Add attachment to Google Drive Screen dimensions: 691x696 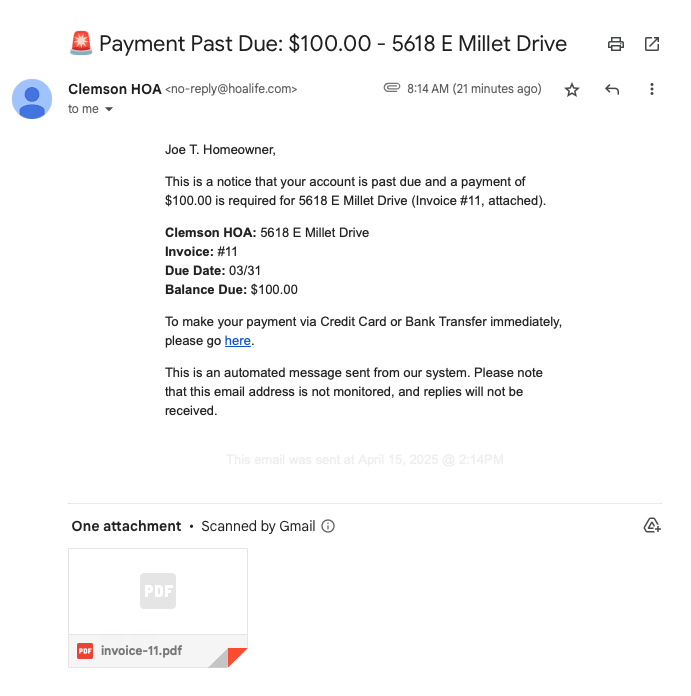click(652, 526)
